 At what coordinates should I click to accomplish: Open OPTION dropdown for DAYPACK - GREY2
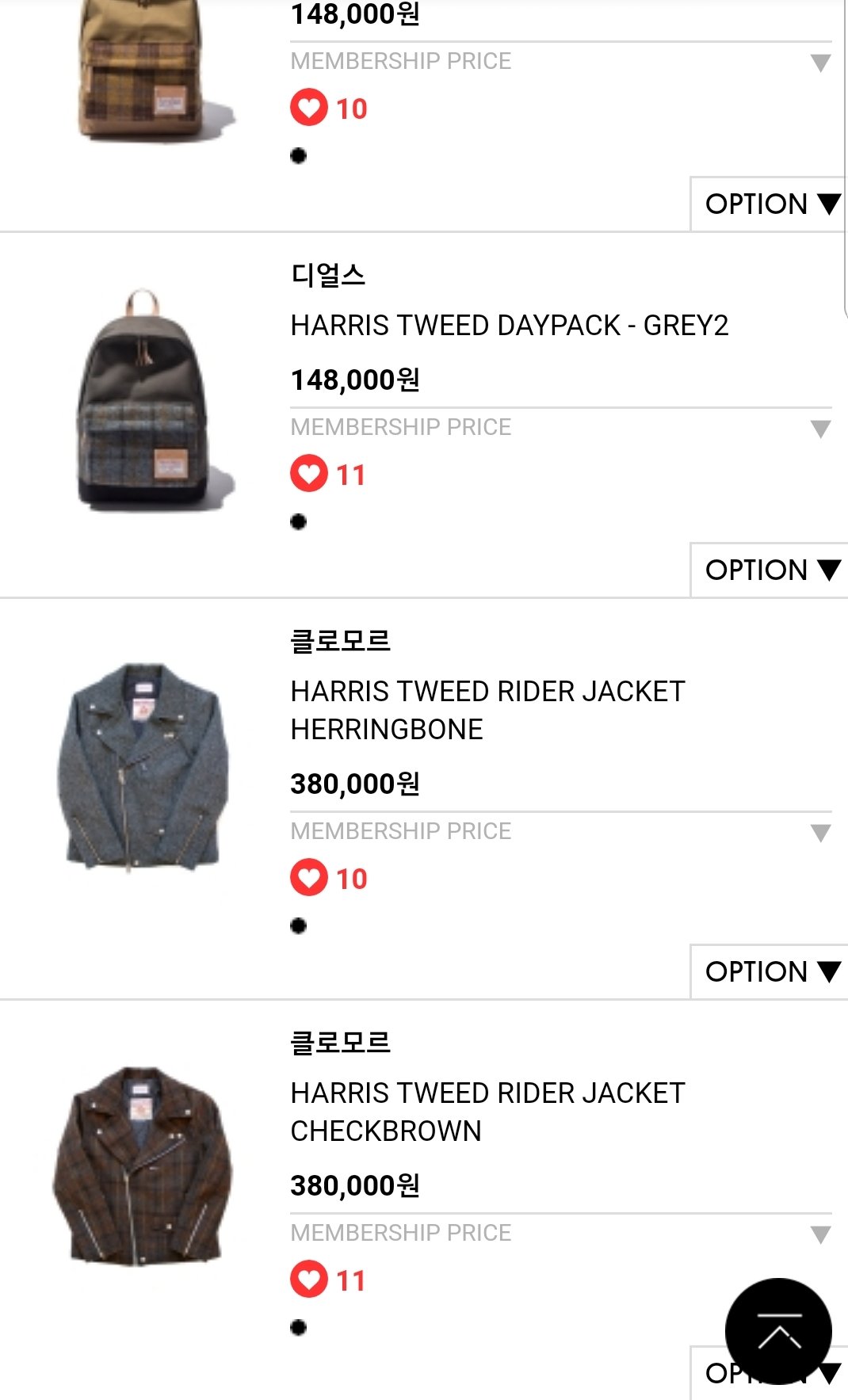(770, 570)
